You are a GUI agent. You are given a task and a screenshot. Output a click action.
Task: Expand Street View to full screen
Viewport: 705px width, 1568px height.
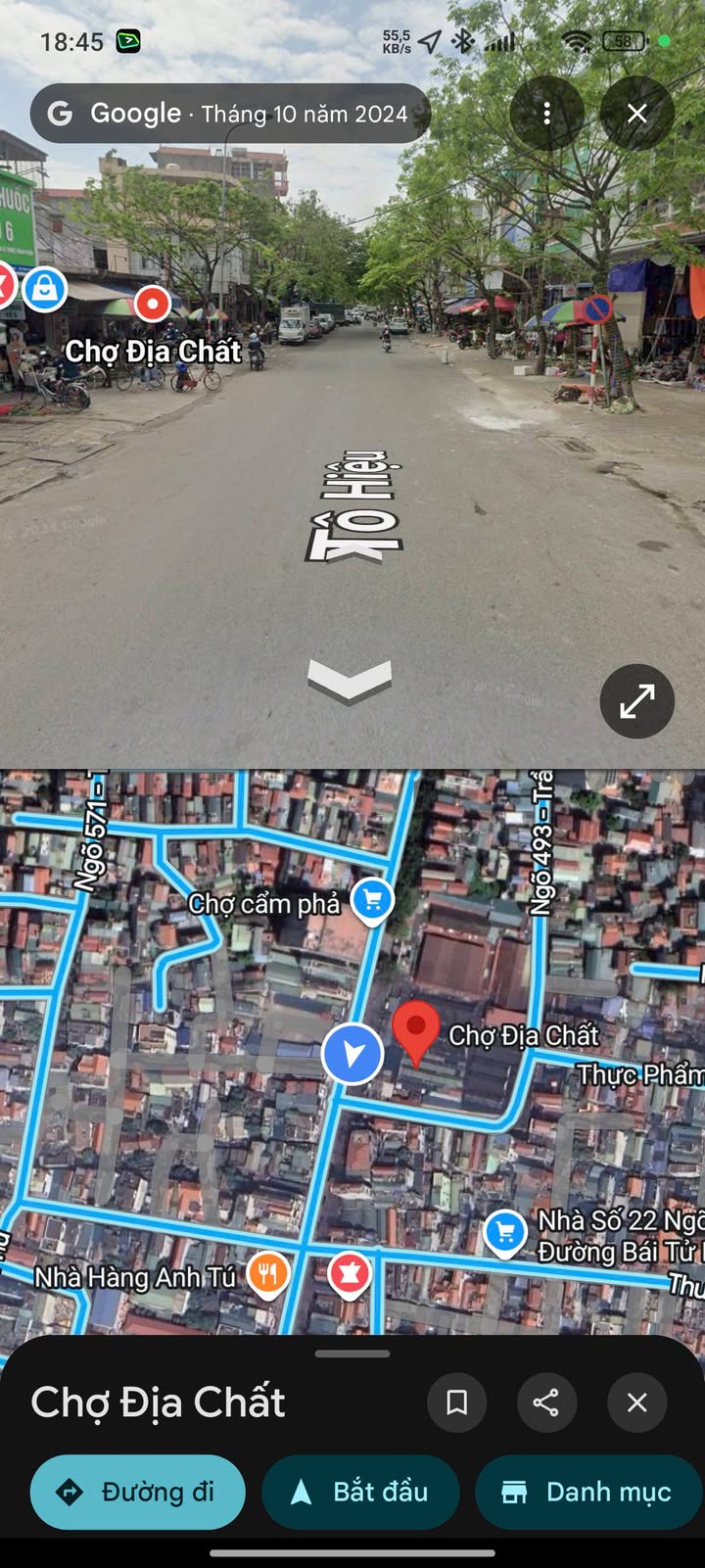[637, 701]
